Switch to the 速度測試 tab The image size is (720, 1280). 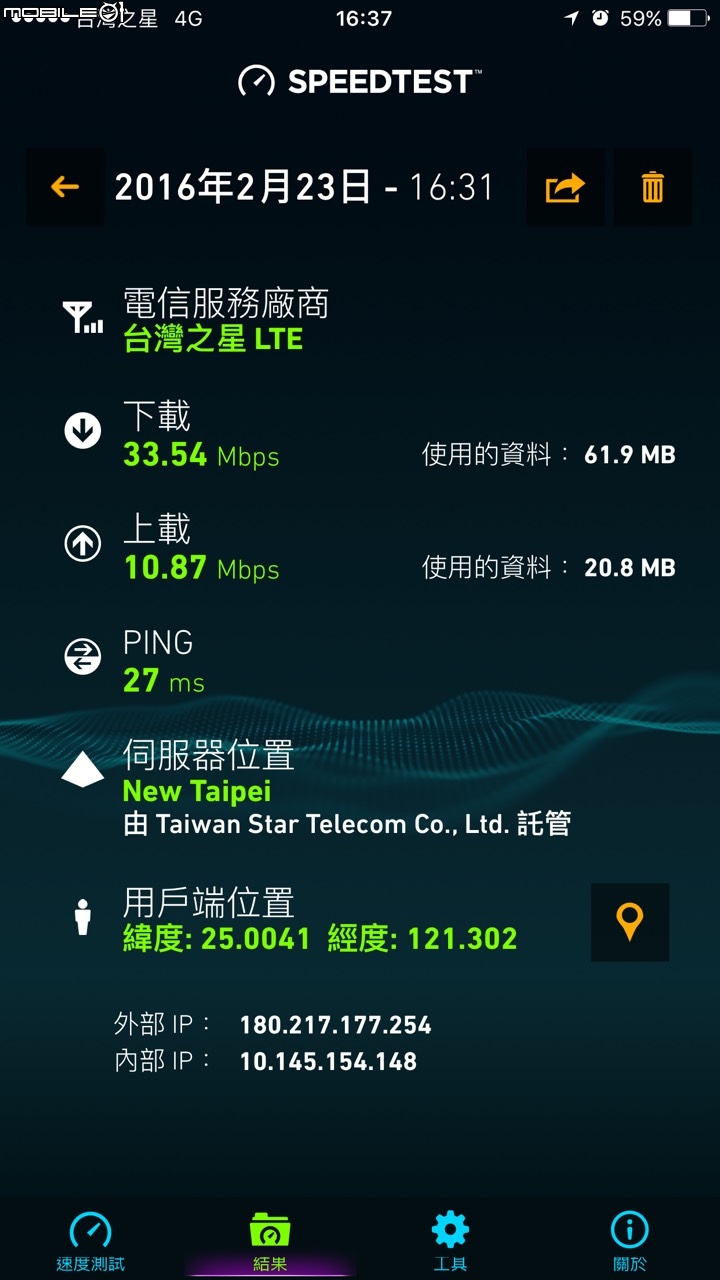pos(90,1241)
